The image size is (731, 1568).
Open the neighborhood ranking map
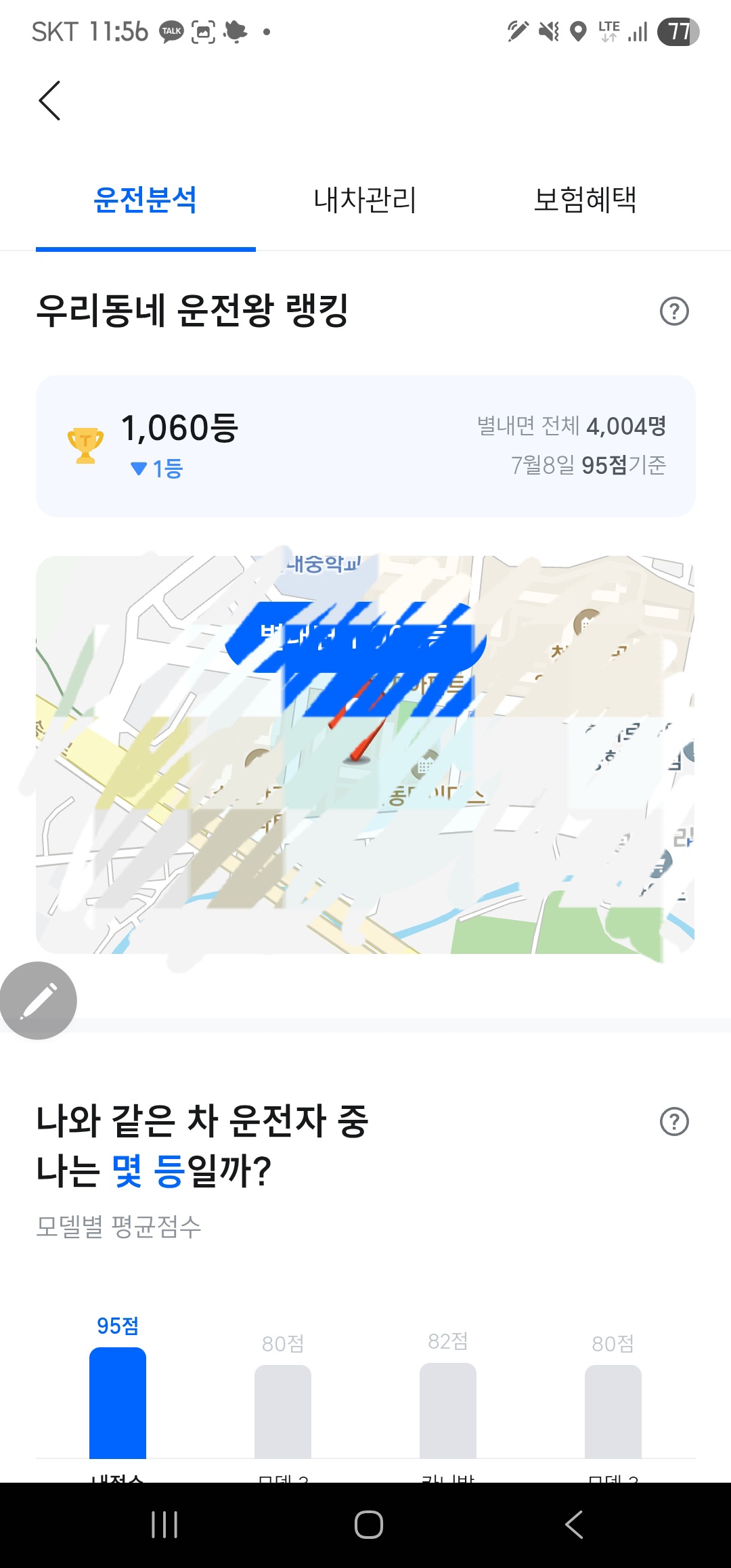(x=365, y=754)
